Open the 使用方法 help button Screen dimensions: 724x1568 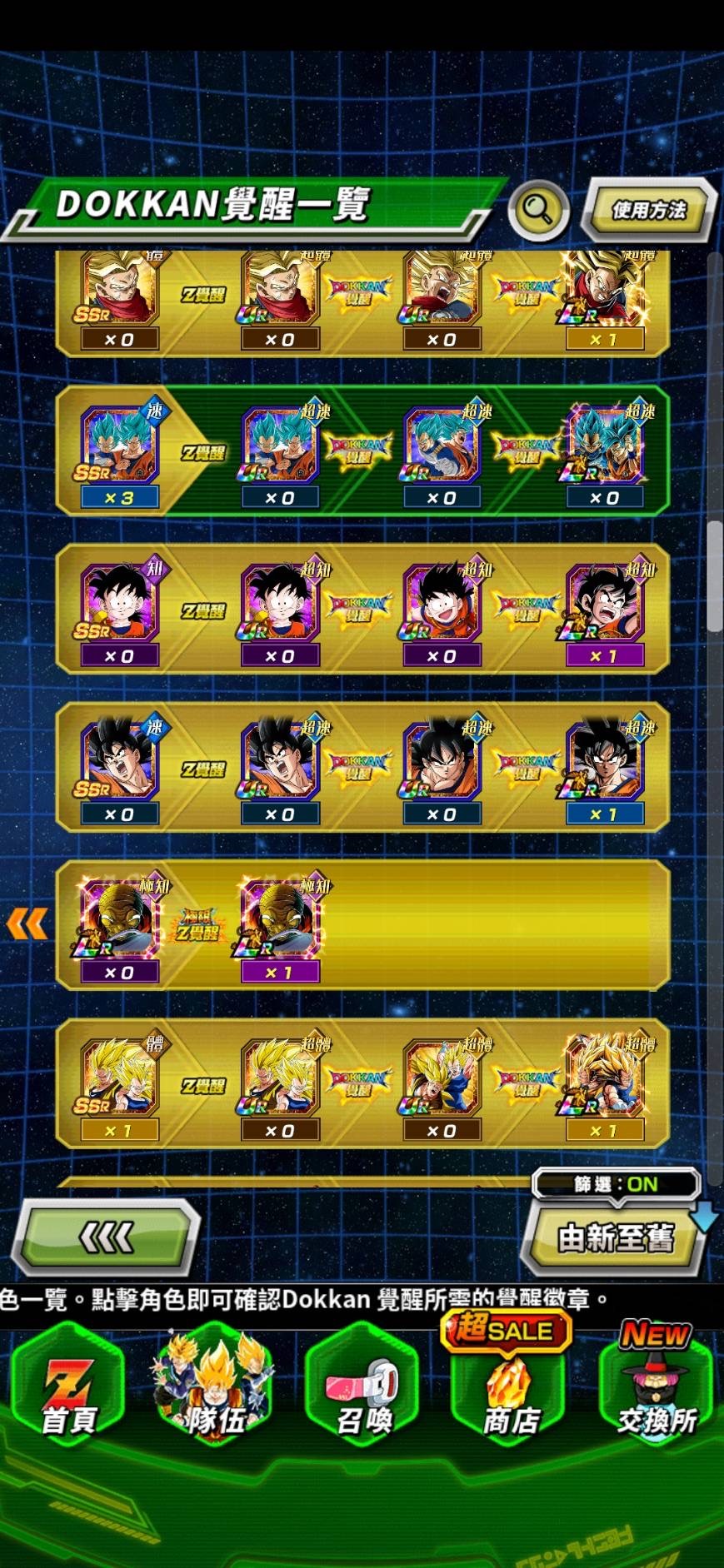click(x=648, y=210)
